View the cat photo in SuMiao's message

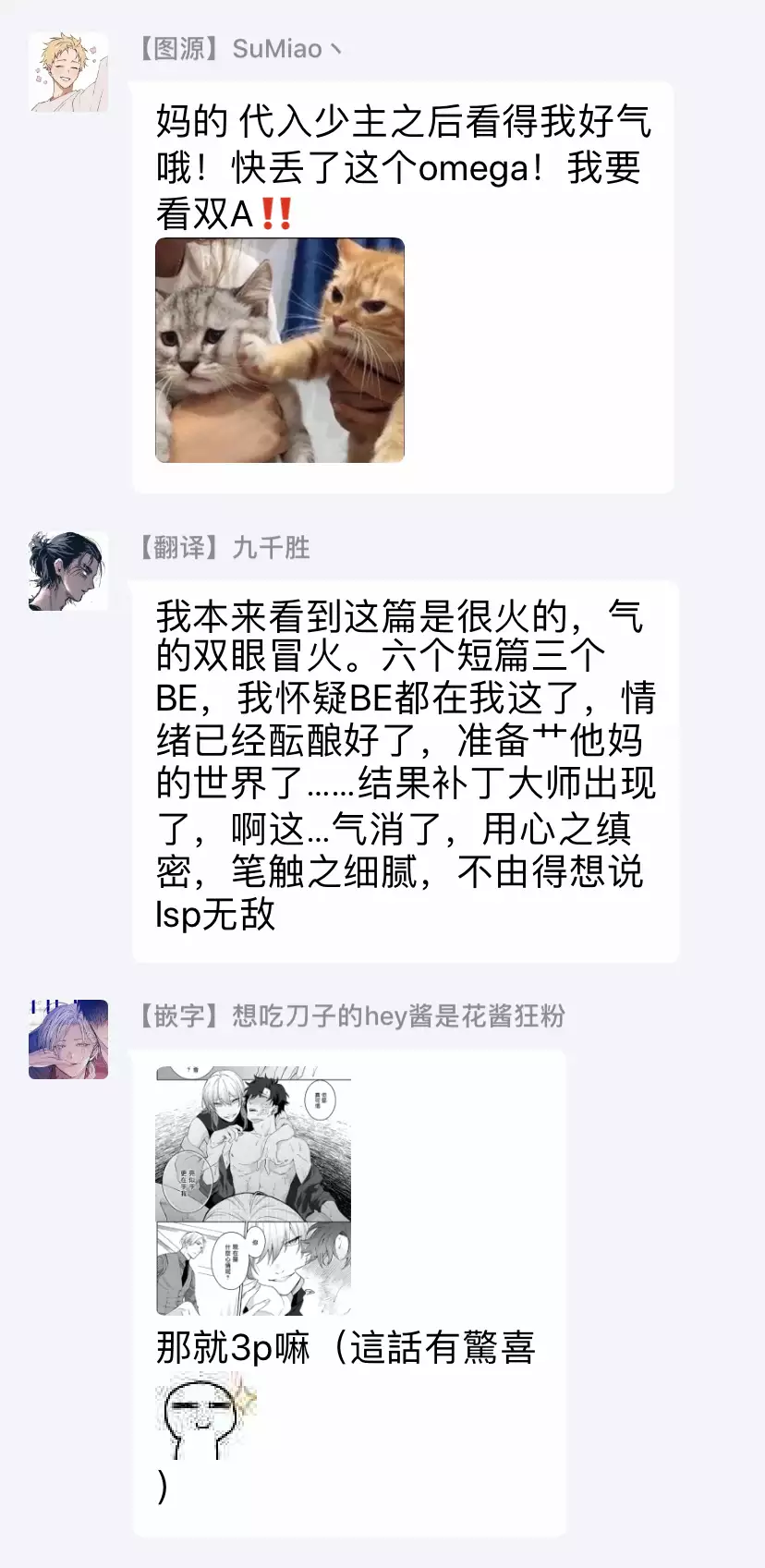[x=280, y=350]
